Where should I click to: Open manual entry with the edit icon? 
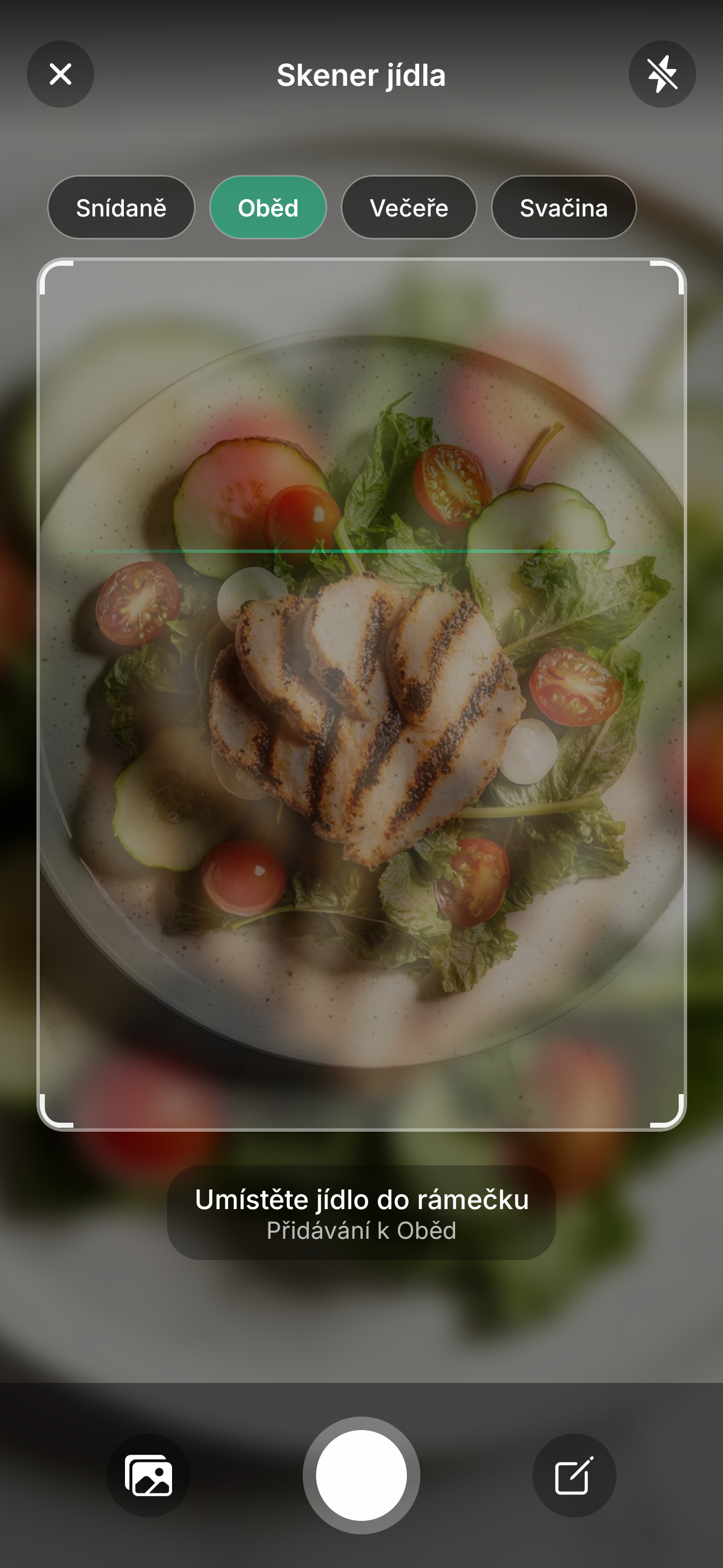point(573,1475)
